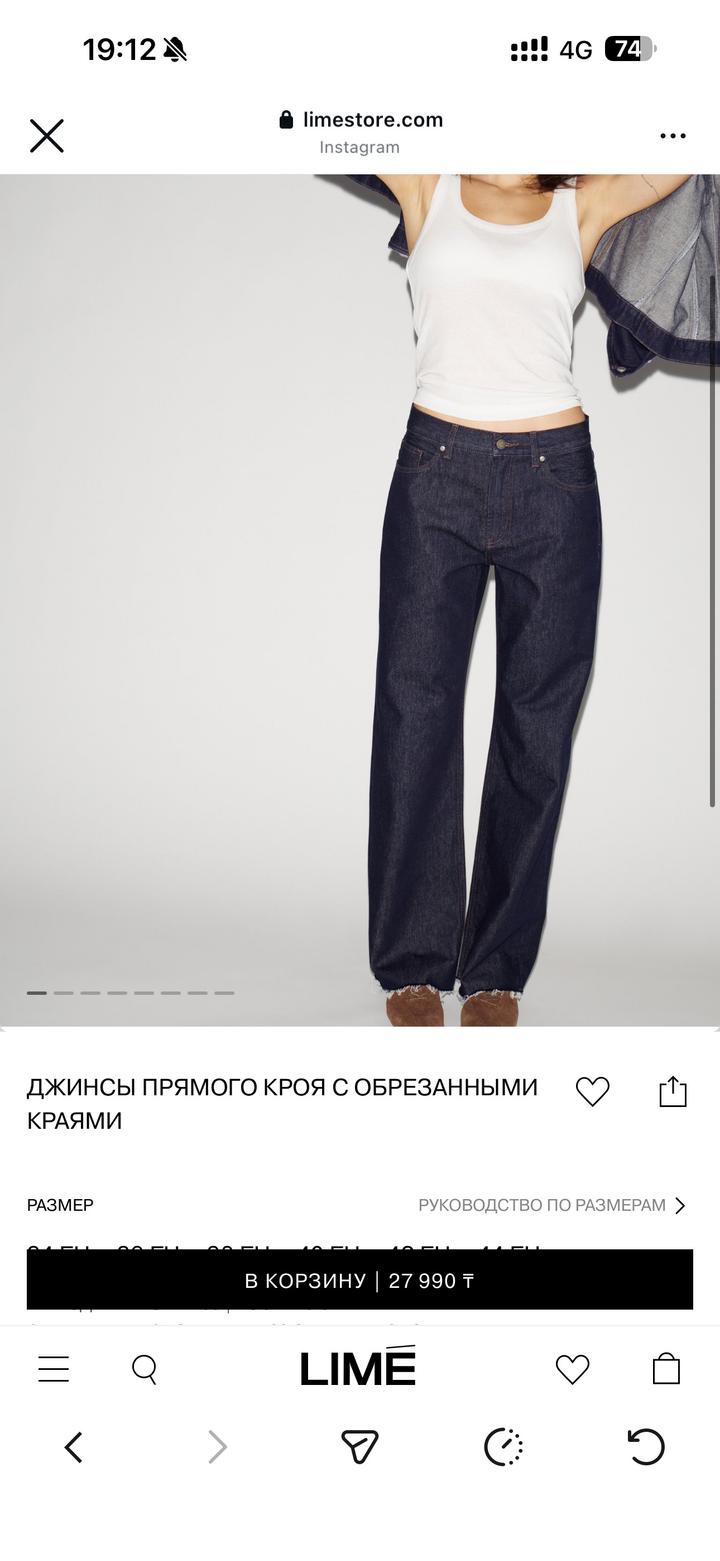Open the shopping bag
This screenshot has width=720, height=1561.
click(x=666, y=1368)
